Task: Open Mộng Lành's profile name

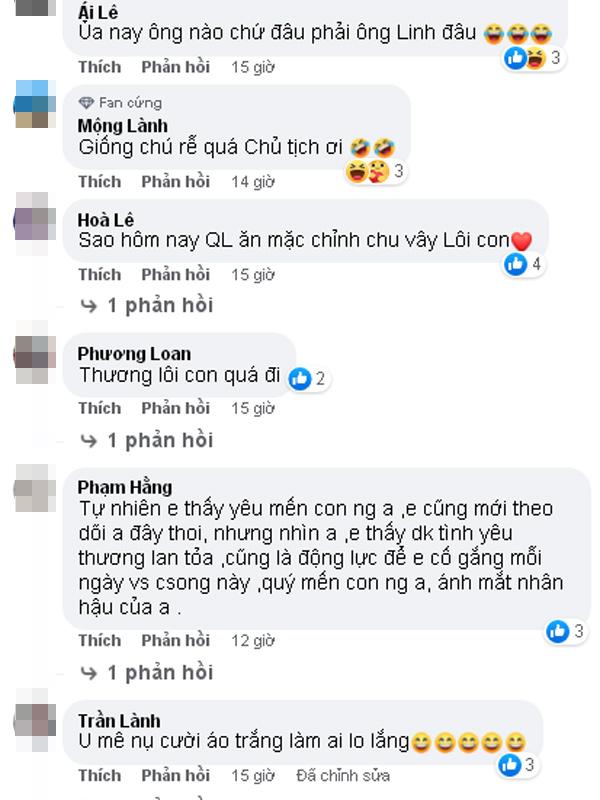Action: [115, 126]
